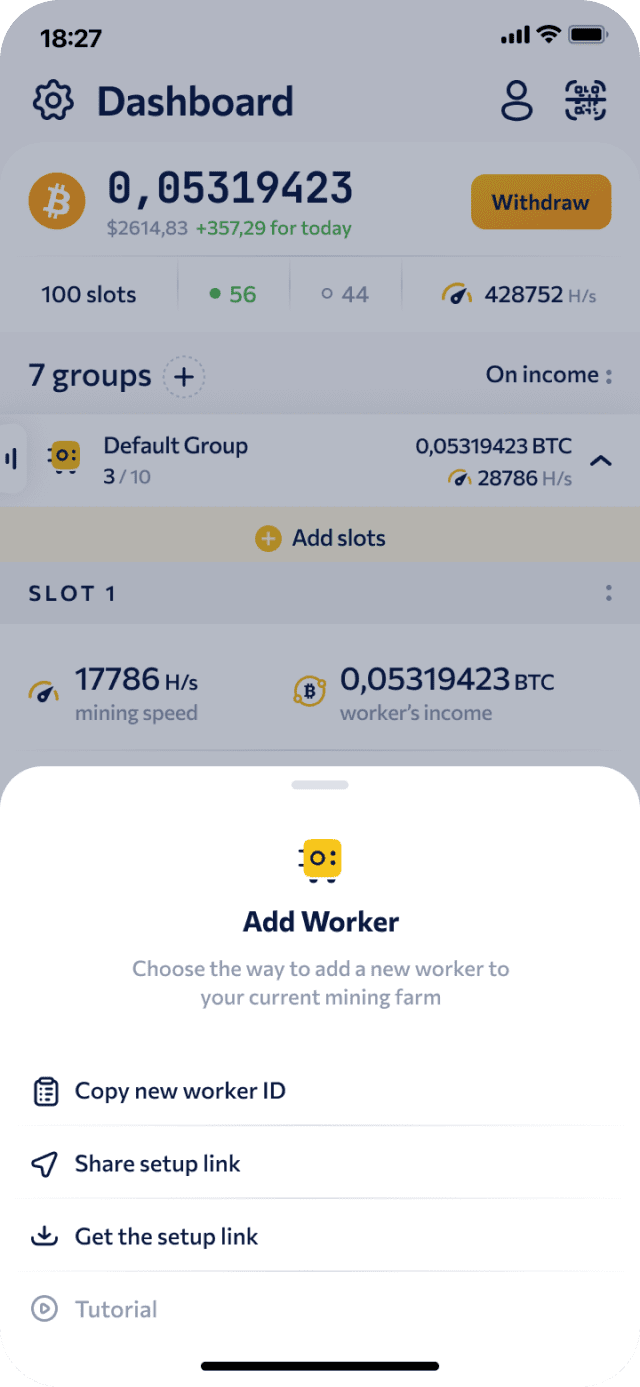Open the On income sorting menu
640x1387 pixels.
coord(549,375)
